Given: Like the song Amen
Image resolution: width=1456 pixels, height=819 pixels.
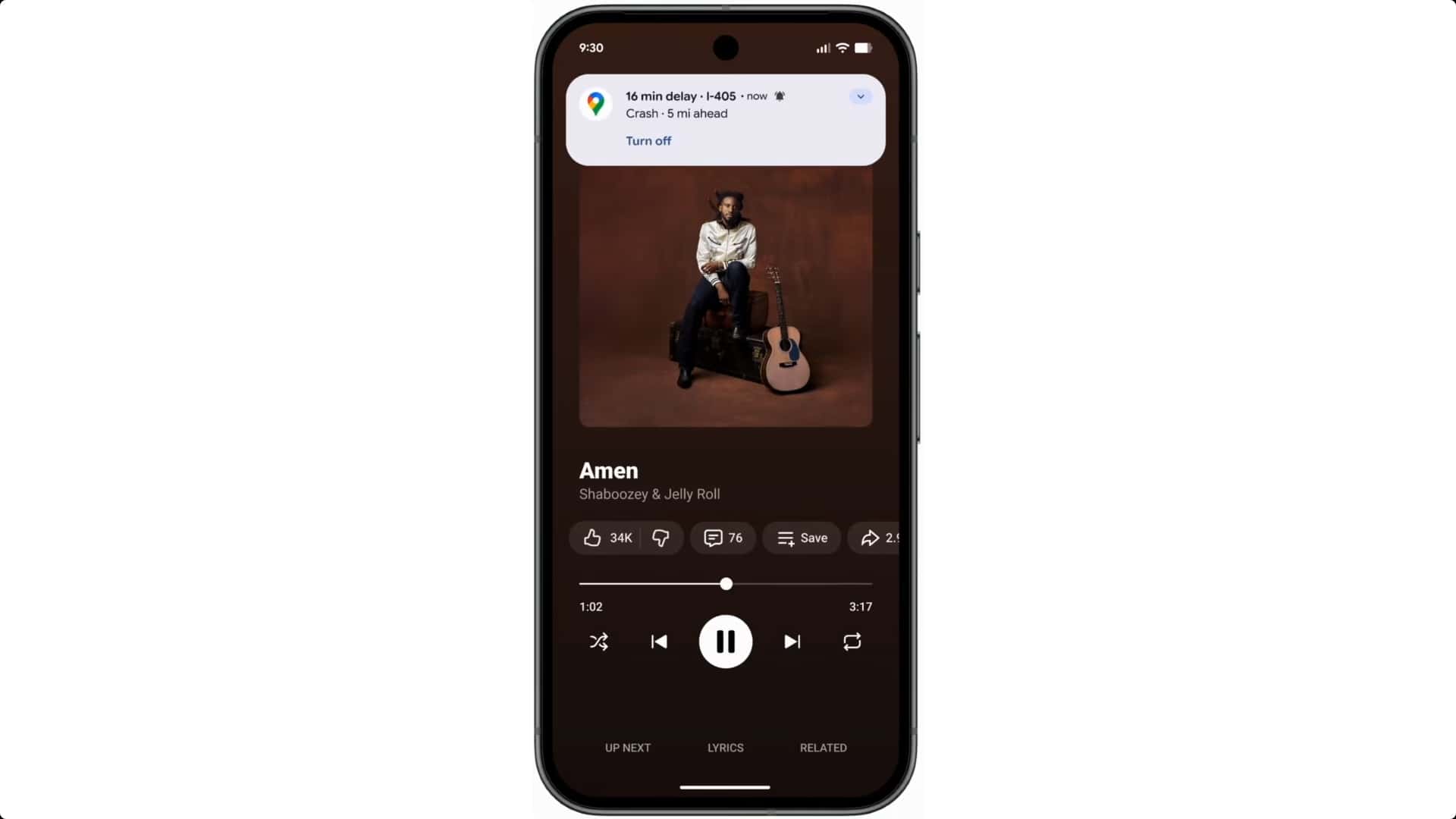Looking at the screenshot, I should point(606,538).
